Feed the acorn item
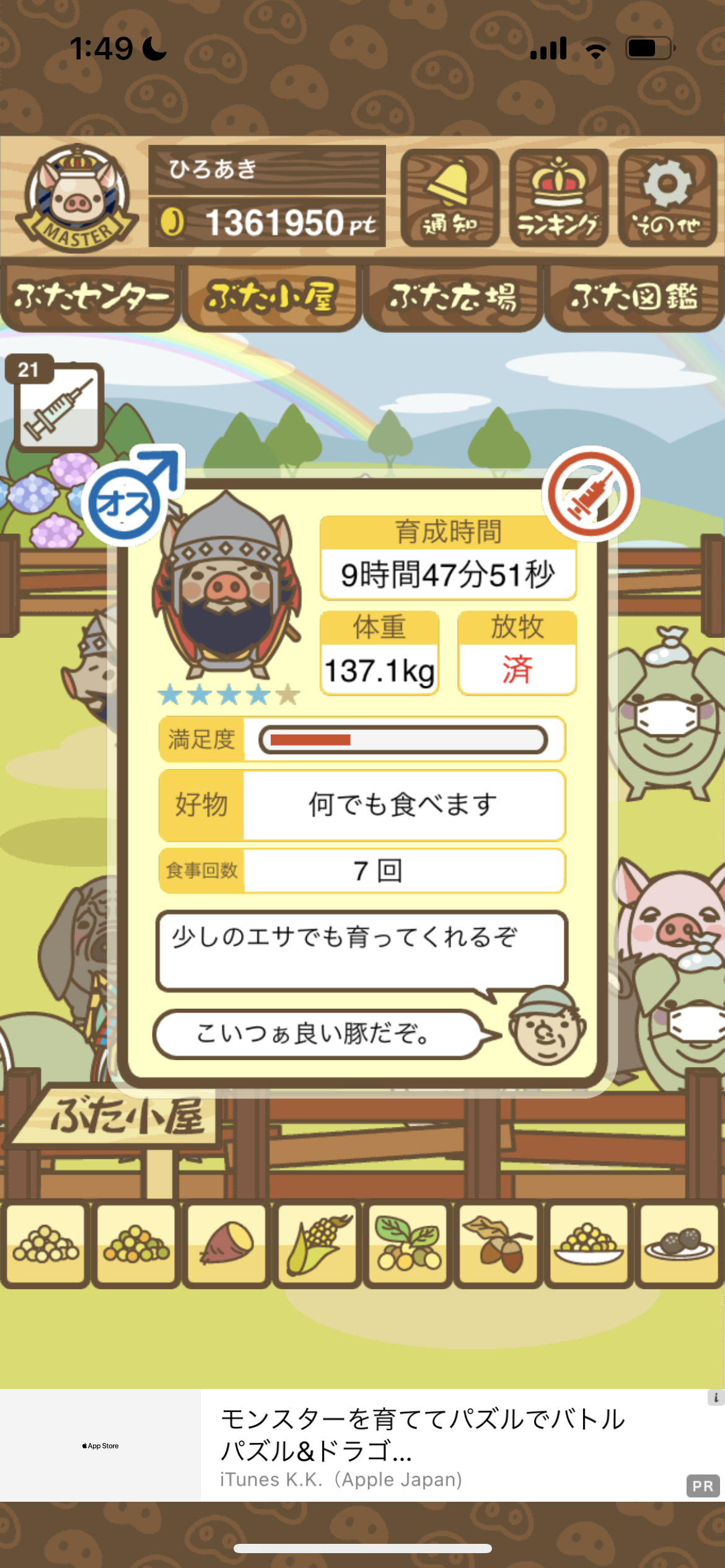This screenshot has height=1568, width=725. click(498, 1244)
